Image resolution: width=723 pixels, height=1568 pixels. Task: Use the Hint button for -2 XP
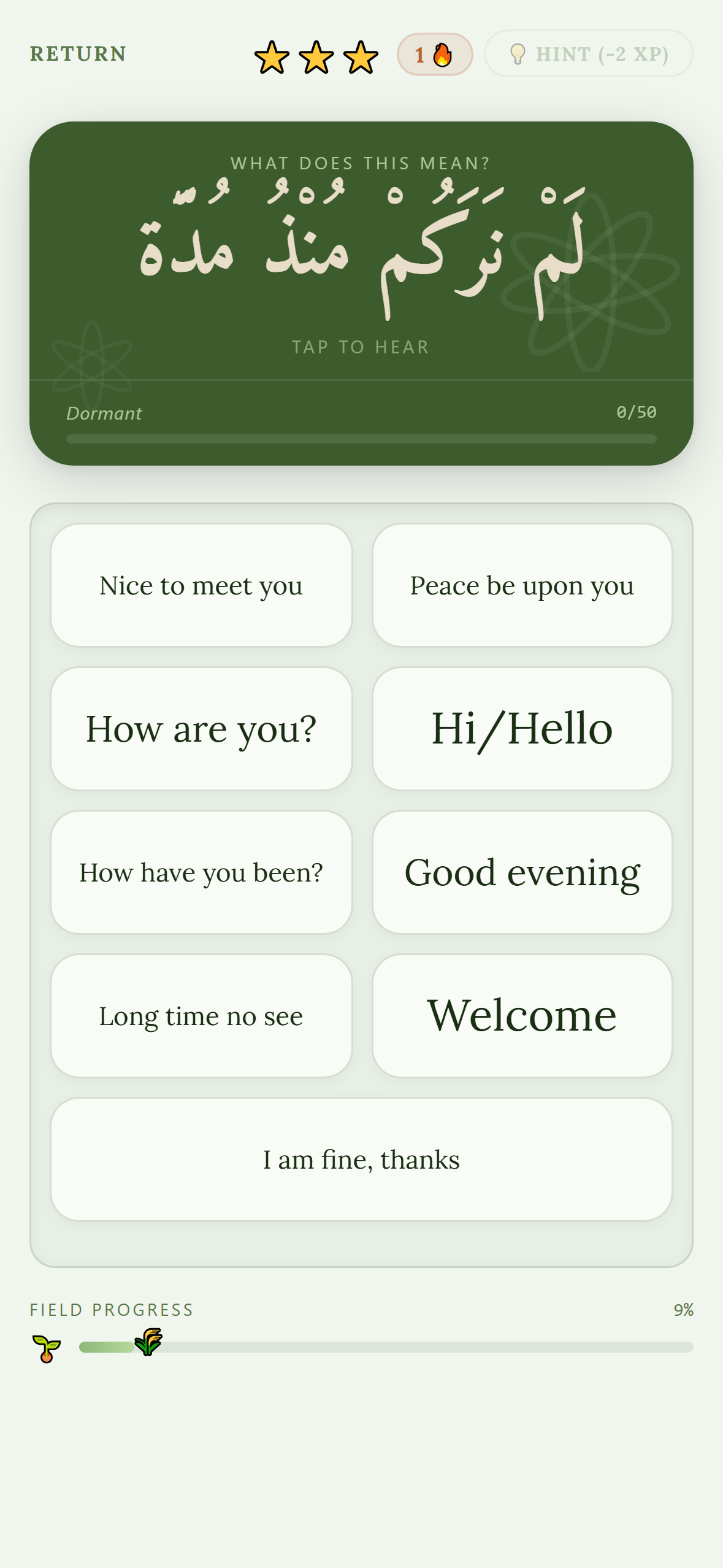click(x=588, y=54)
